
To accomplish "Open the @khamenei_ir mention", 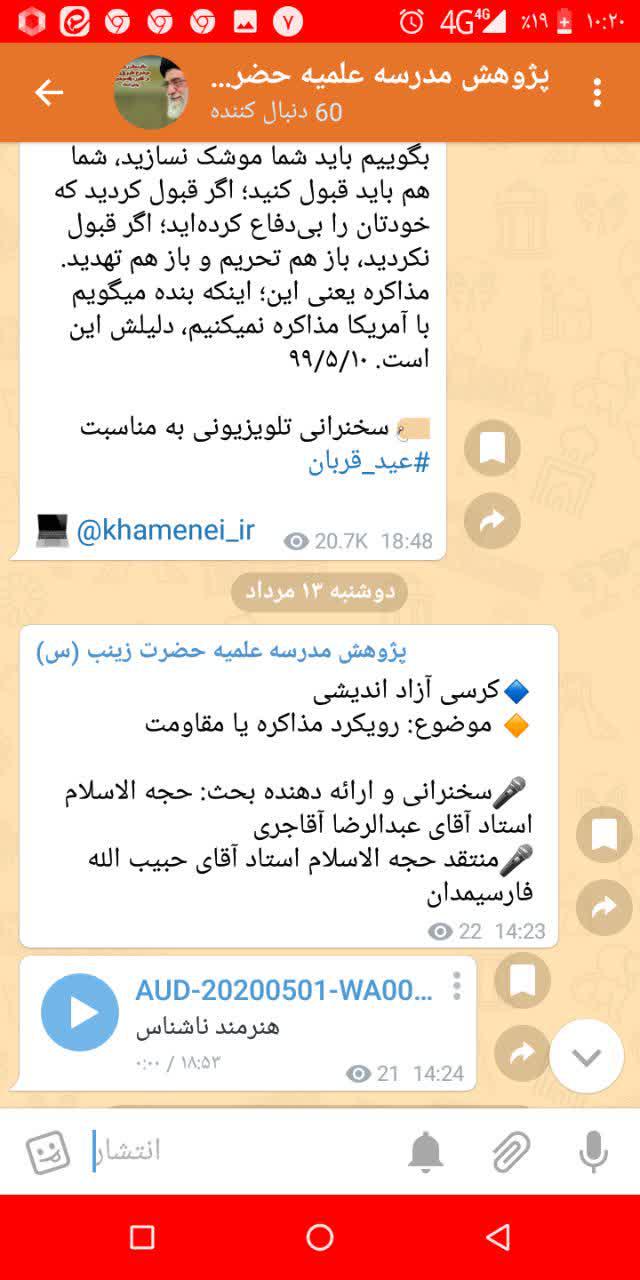I will coord(165,531).
